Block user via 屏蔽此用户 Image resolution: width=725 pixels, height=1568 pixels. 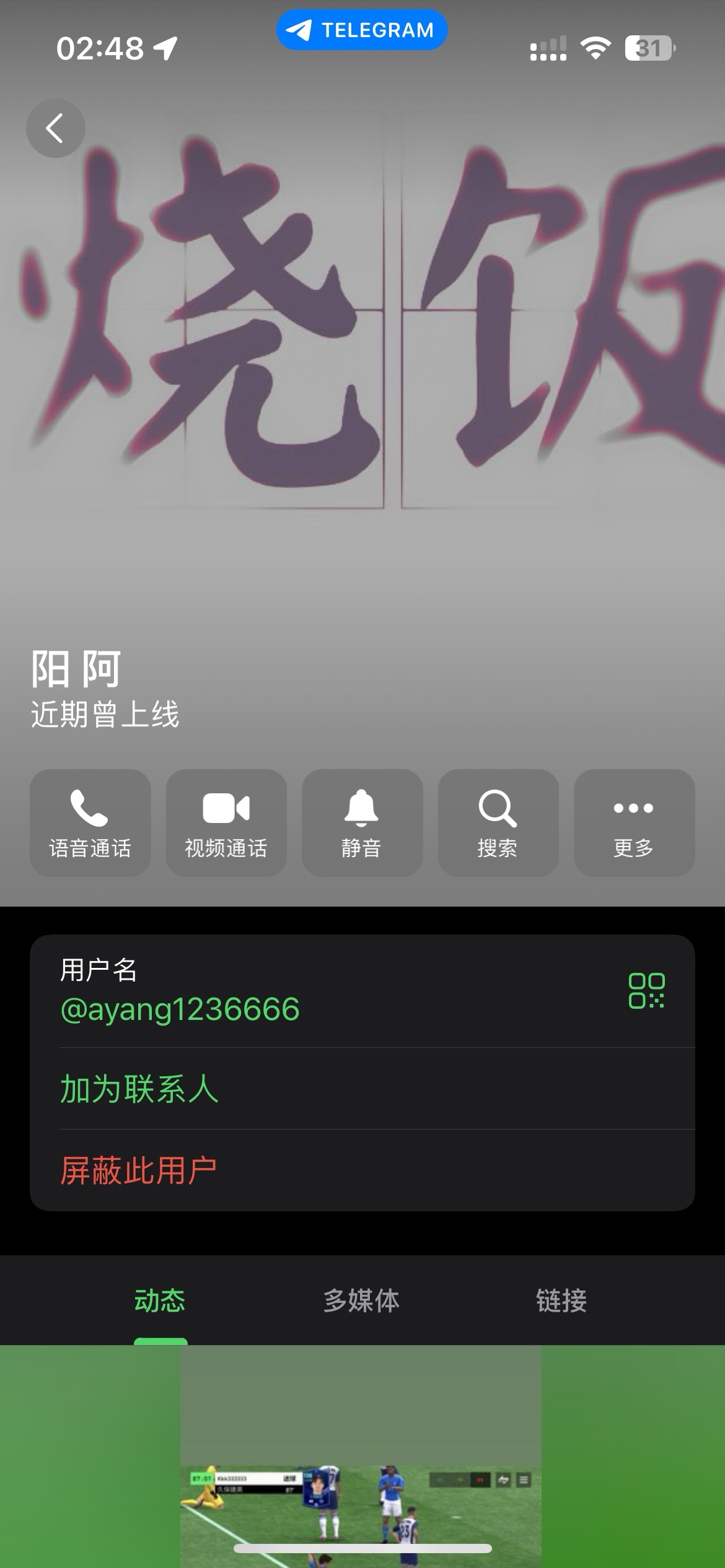point(362,1170)
